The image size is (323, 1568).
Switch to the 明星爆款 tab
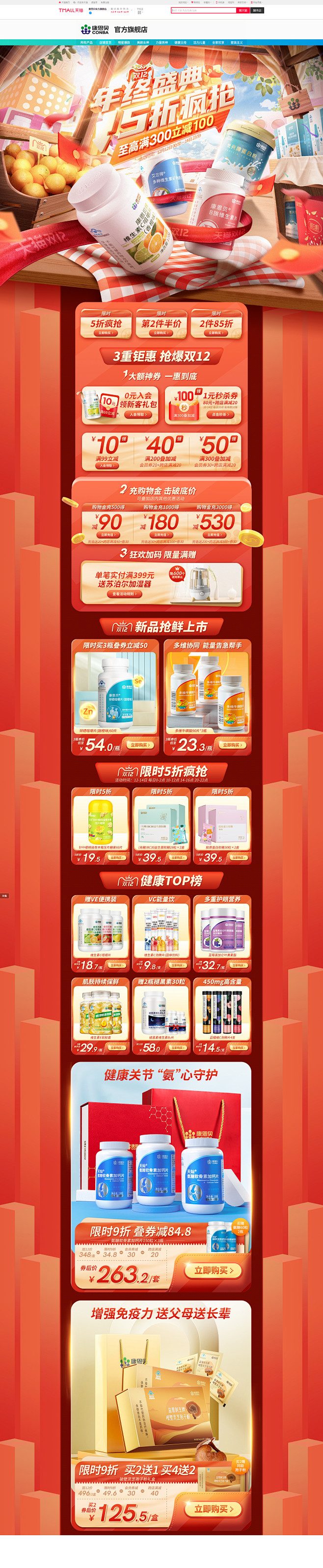pos(124,43)
